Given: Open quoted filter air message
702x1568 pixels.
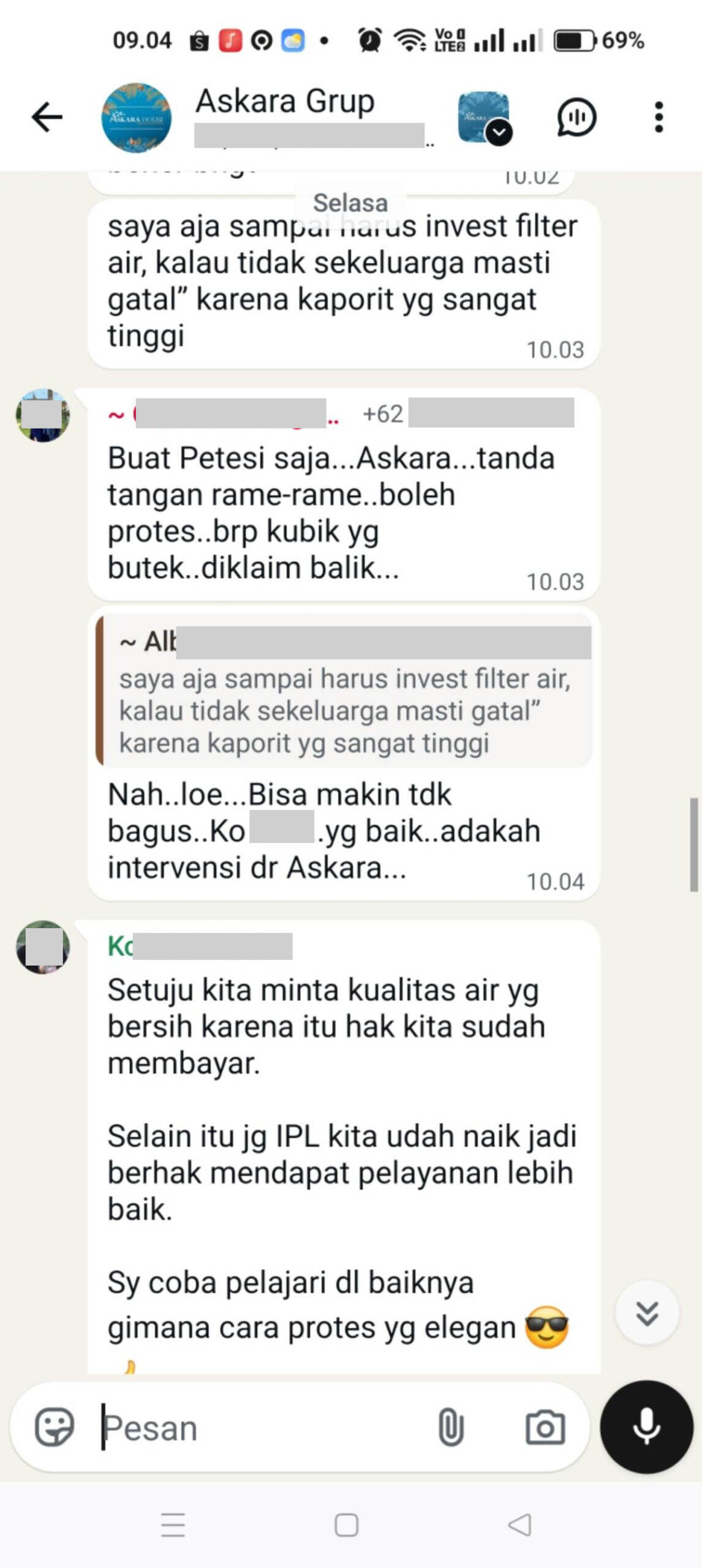Looking at the screenshot, I should click(344, 692).
